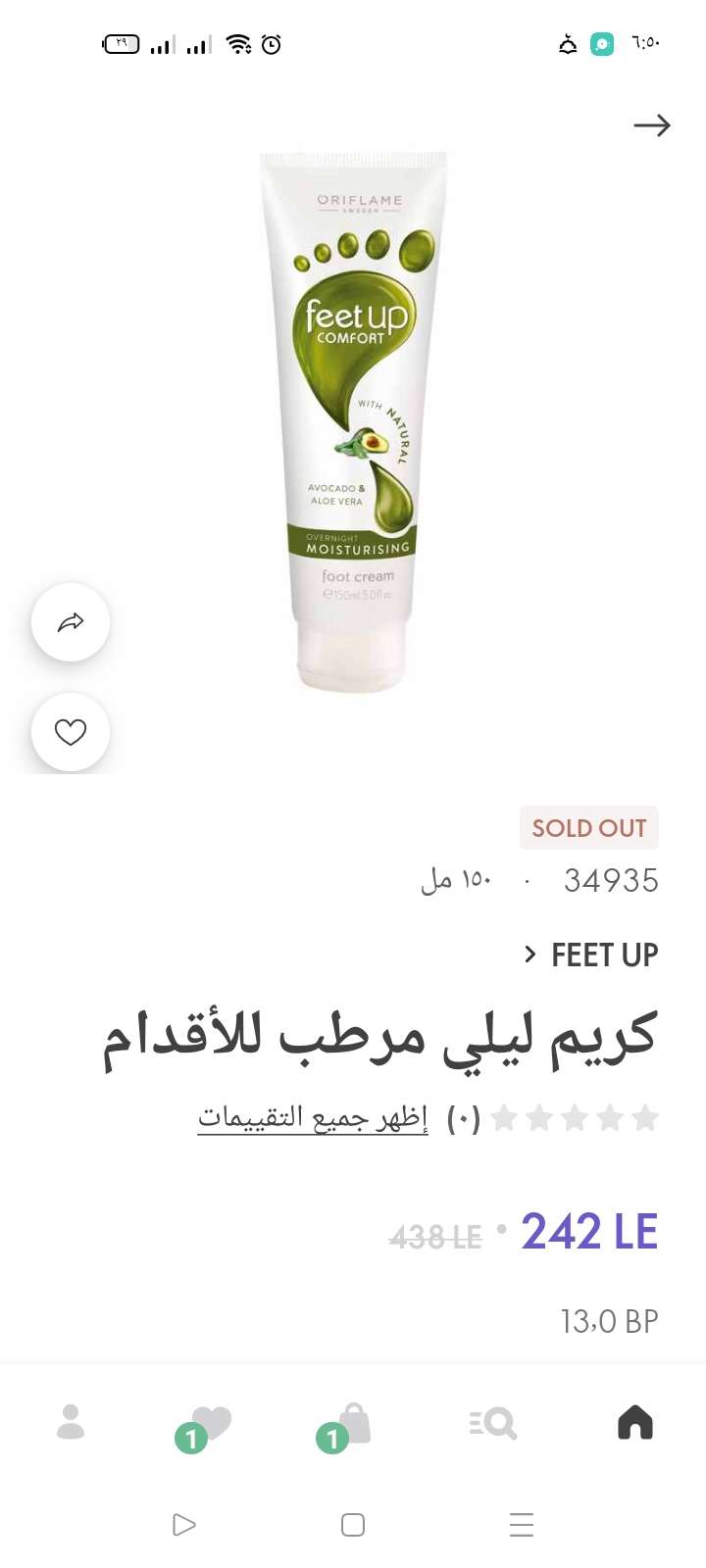Open the search and categories tab
The width and height of the screenshot is (706, 1568).
(x=493, y=1423)
